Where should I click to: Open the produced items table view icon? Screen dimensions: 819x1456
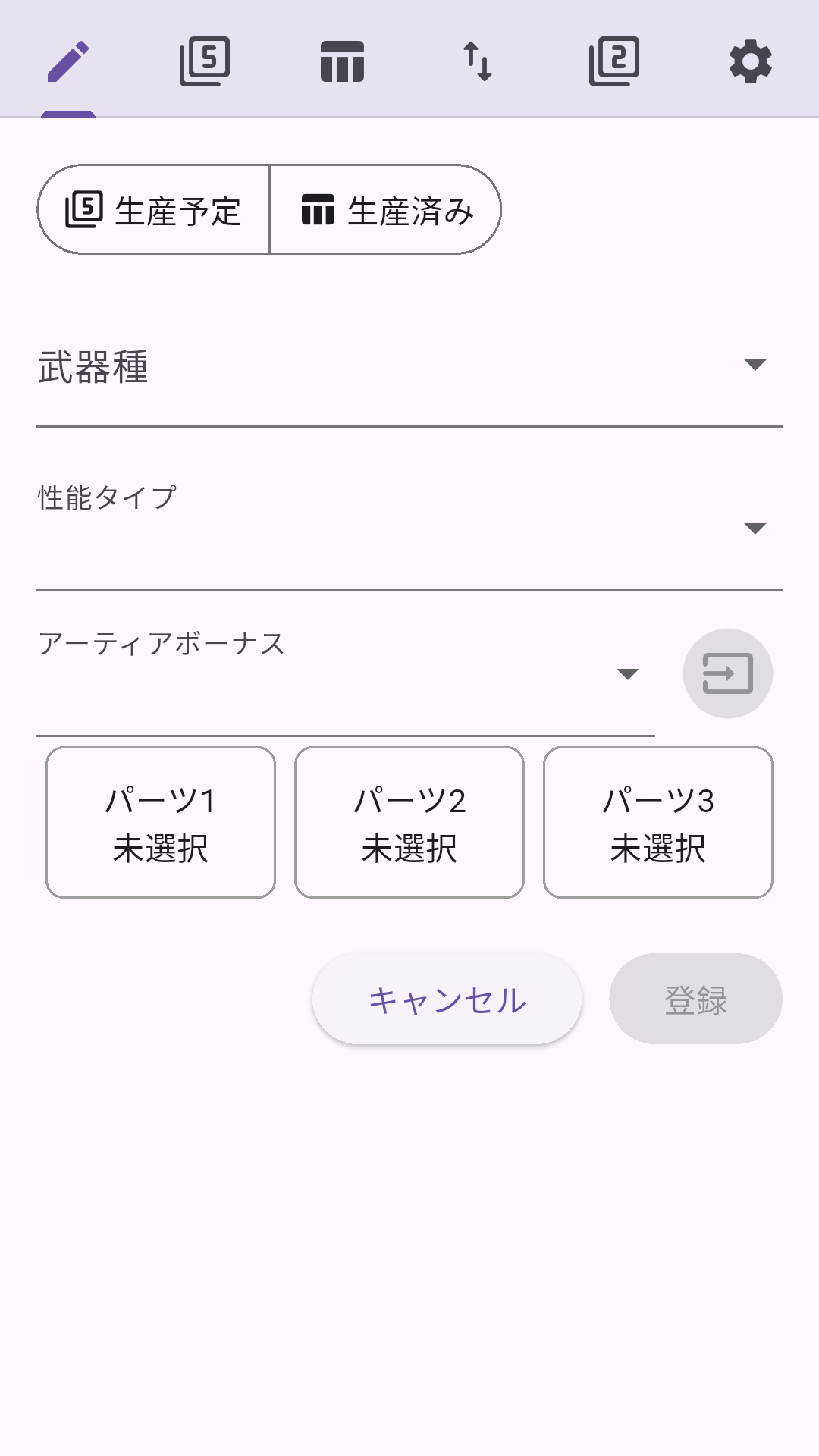pos(343,61)
